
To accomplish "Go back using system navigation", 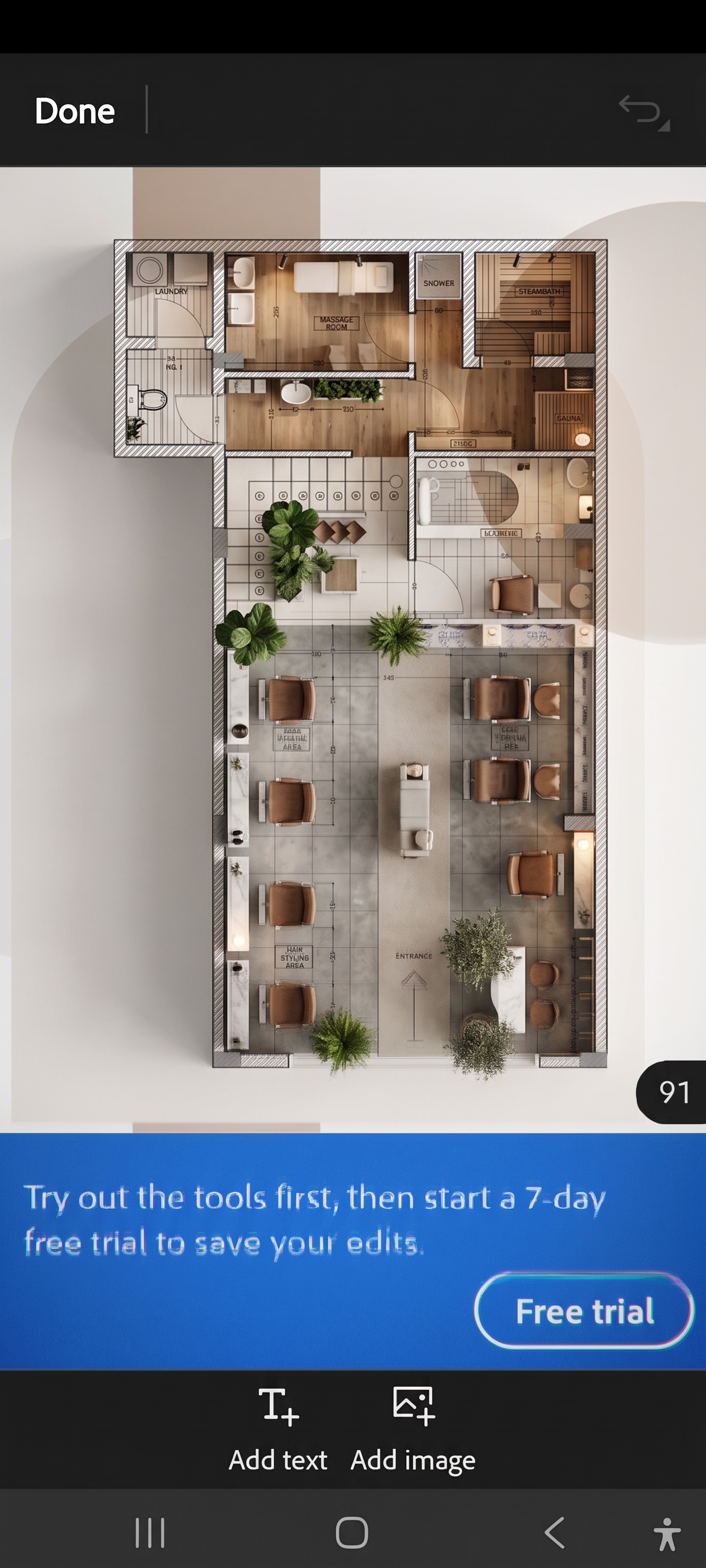I will [555, 1532].
